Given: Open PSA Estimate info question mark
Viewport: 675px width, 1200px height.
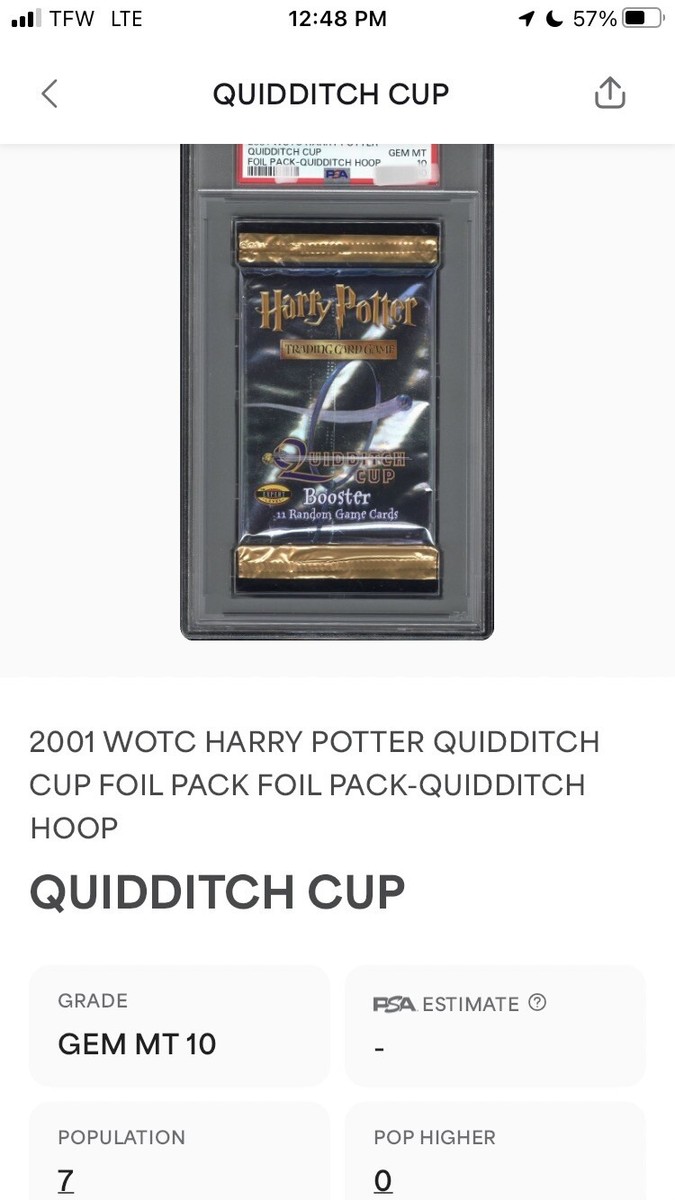Looking at the screenshot, I should click(537, 1003).
